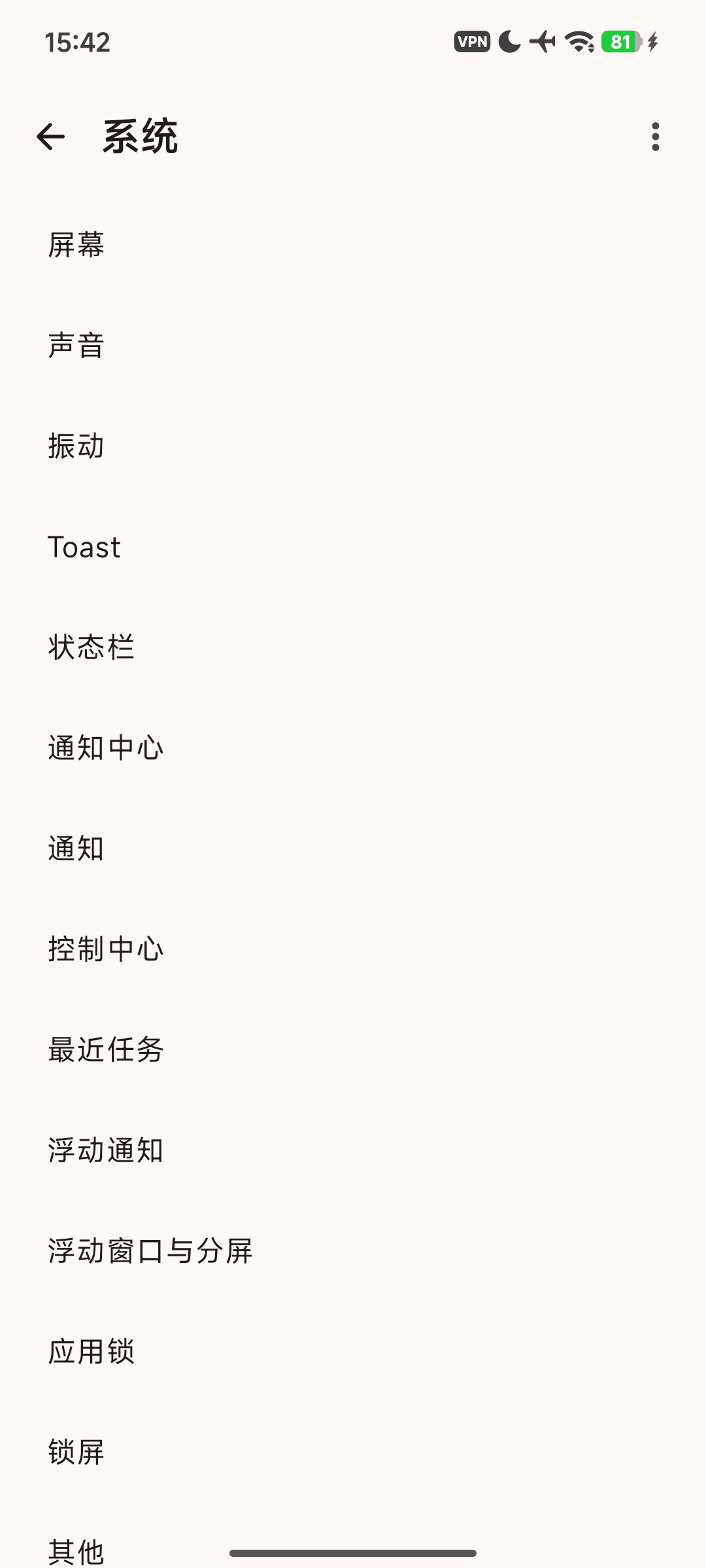Tap the back arrow icon
The image size is (706, 1568).
coord(53,137)
